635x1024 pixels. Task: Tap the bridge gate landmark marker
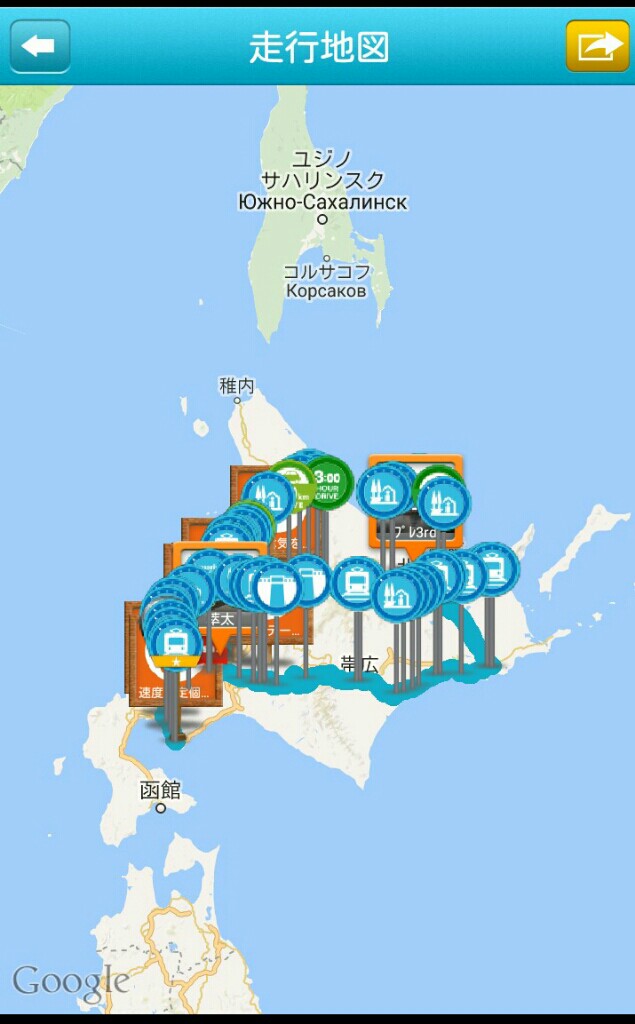point(277,588)
